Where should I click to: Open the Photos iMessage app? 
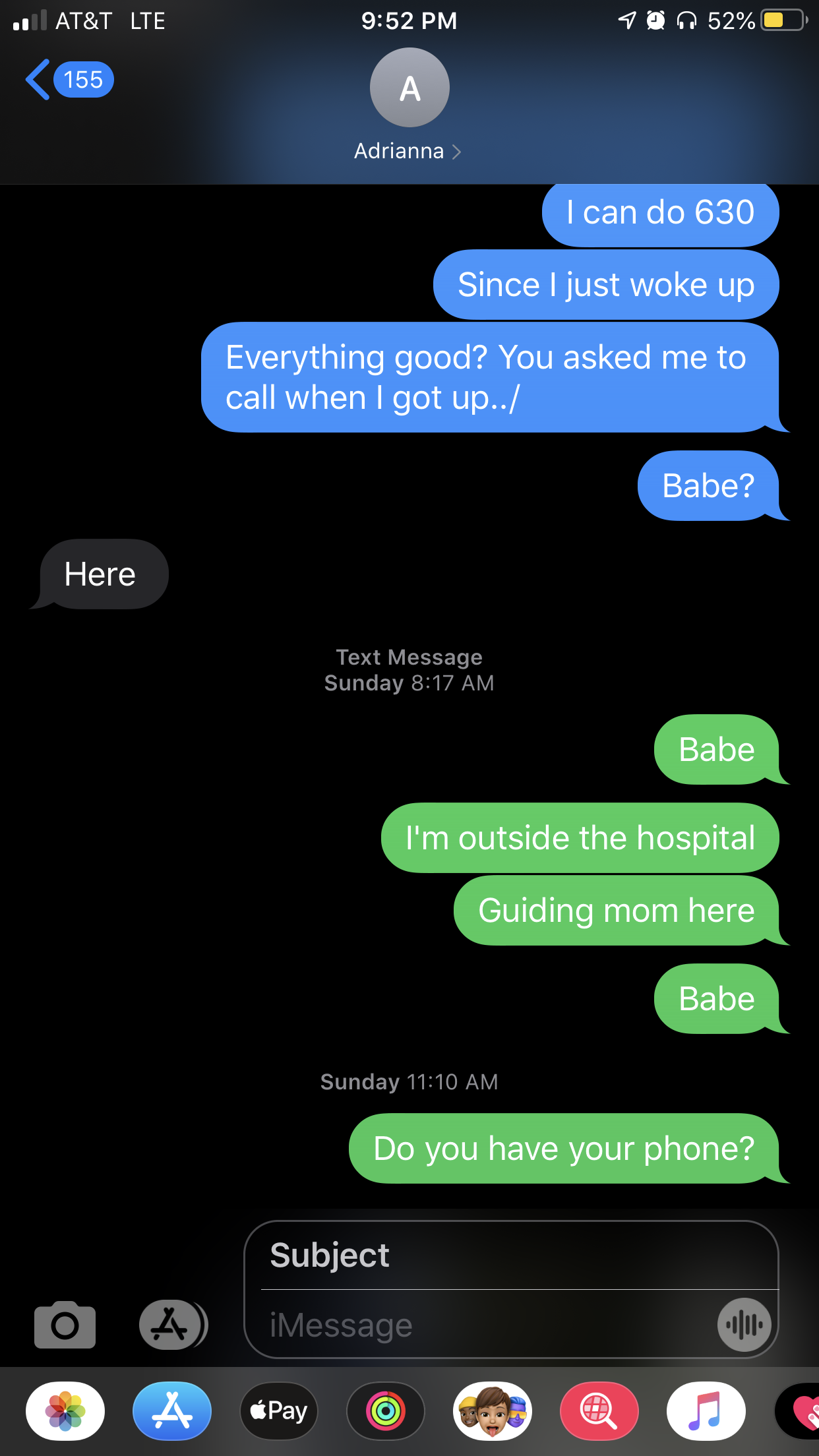pos(65,1411)
